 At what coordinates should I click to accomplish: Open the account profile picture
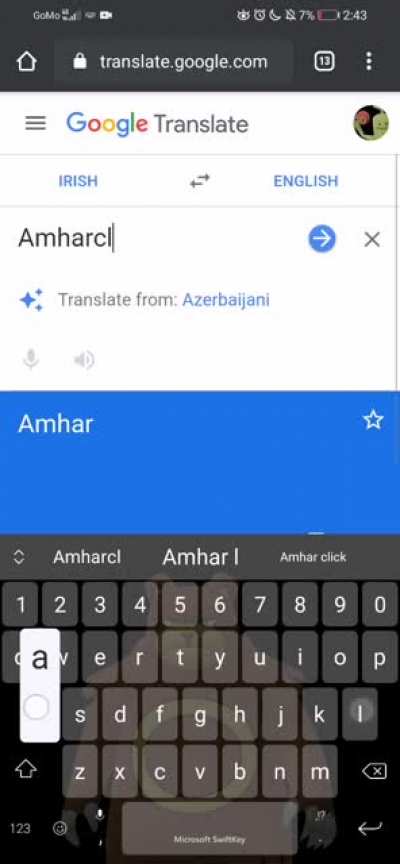pos(370,123)
